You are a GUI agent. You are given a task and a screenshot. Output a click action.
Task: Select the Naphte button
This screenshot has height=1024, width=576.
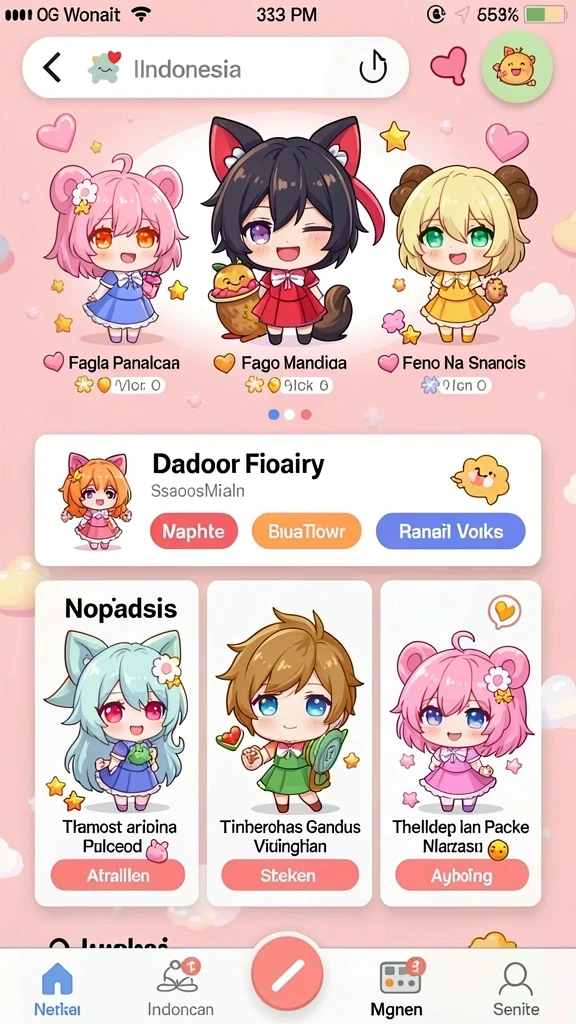(x=194, y=531)
